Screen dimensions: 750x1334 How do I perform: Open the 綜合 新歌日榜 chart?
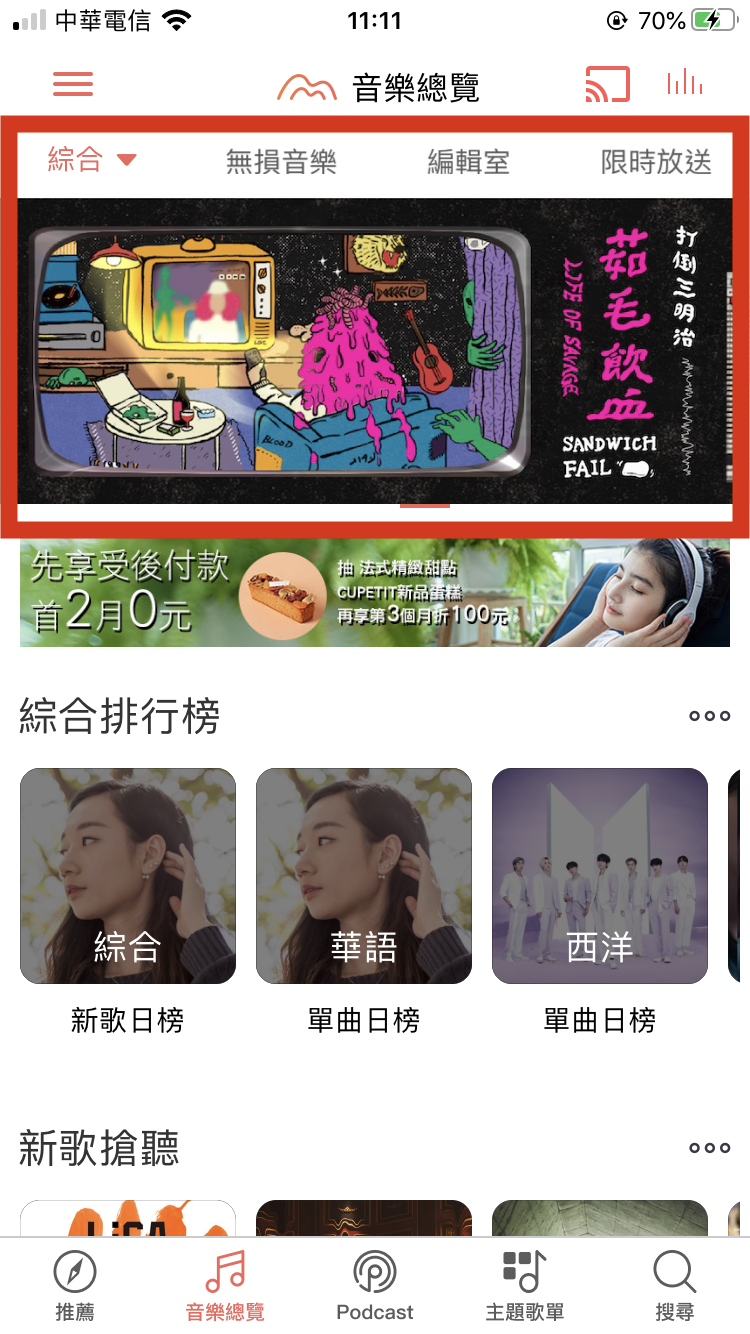pyautogui.click(x=128, y=876)
